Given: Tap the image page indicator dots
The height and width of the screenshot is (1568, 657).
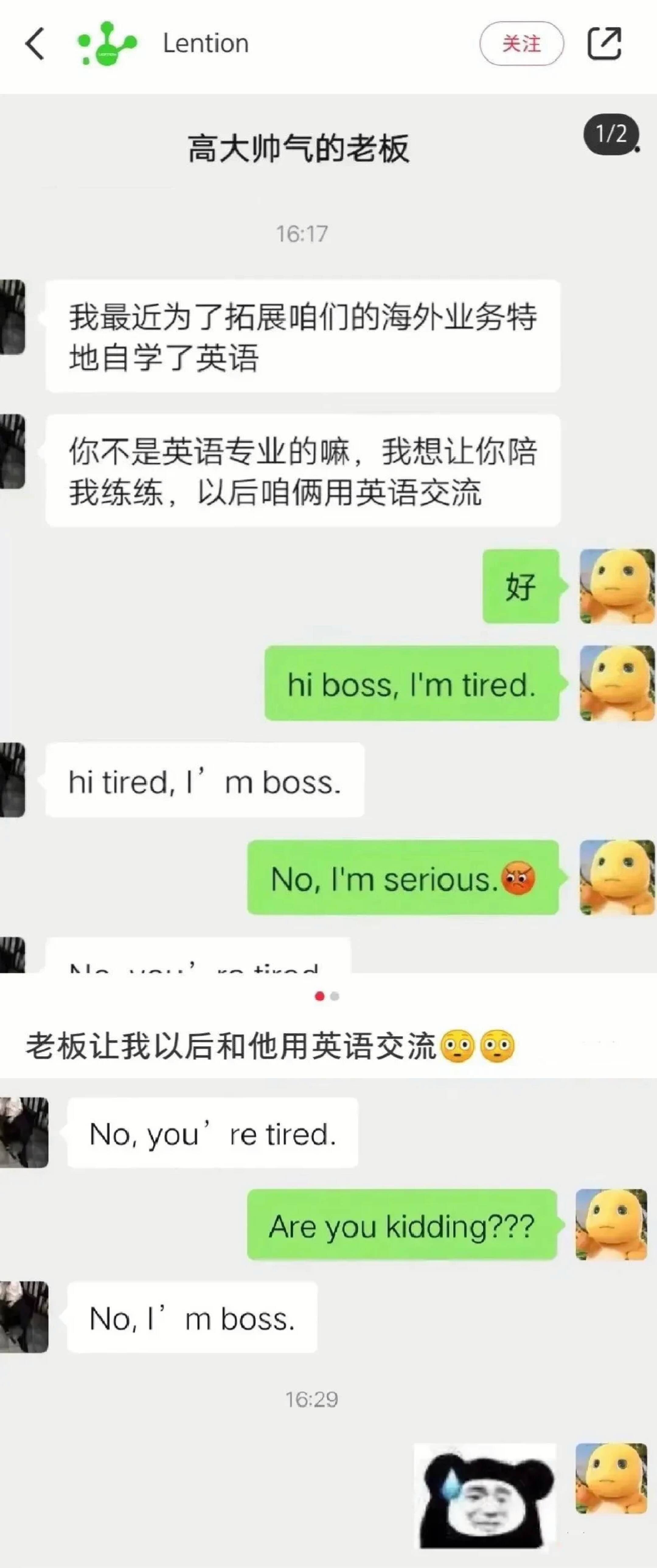Looking at the screenshot, I should click(327, 996).
